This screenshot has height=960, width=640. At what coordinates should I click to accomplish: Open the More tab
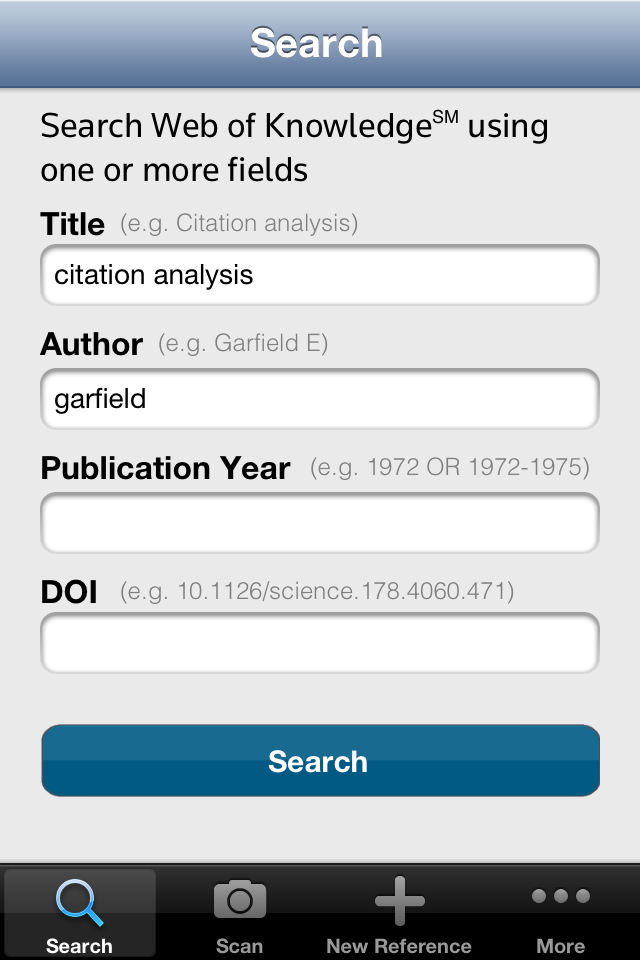coord(560,915)
